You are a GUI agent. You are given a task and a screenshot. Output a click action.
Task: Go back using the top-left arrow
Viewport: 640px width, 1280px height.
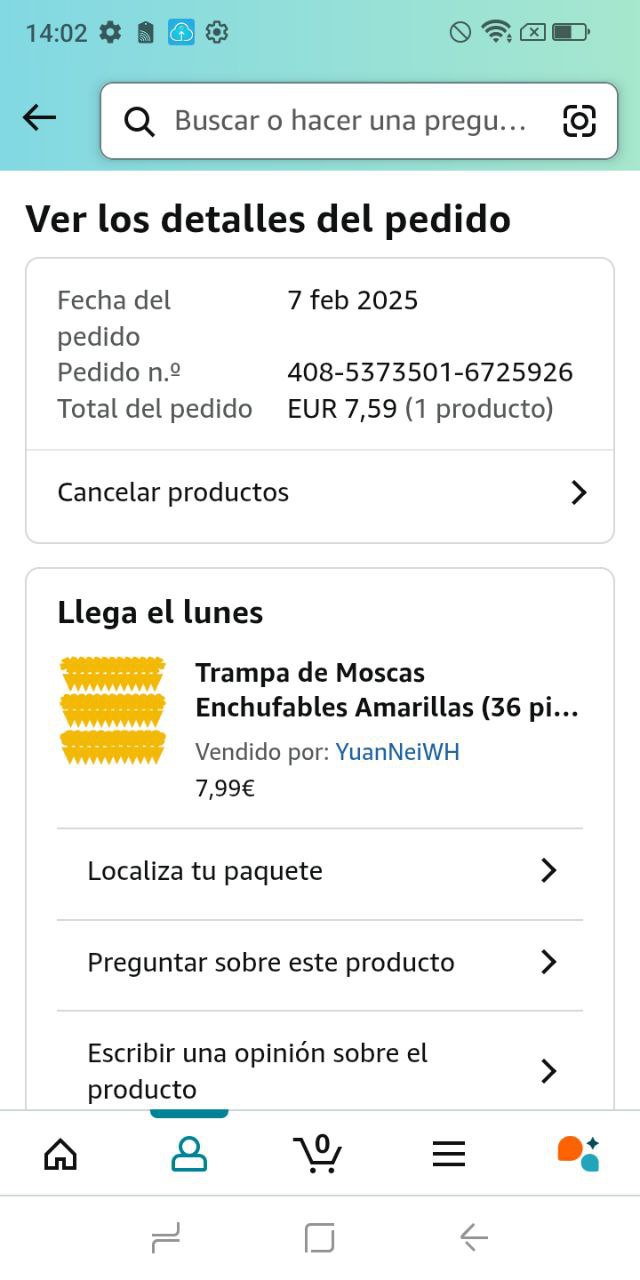(x=40, y=118)
